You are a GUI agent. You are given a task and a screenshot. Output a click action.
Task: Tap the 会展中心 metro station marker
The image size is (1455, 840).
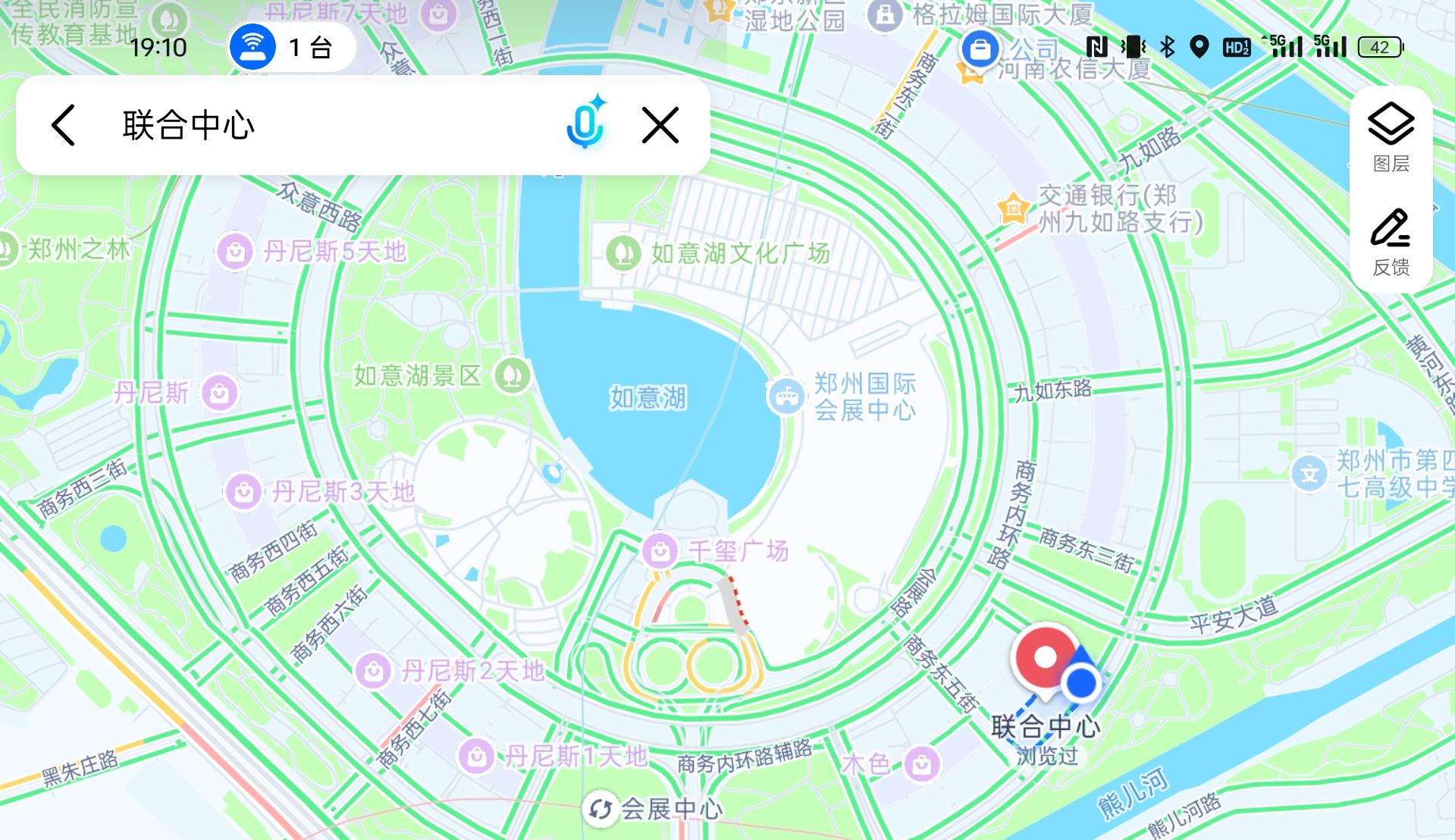click(x=601, y=809)
